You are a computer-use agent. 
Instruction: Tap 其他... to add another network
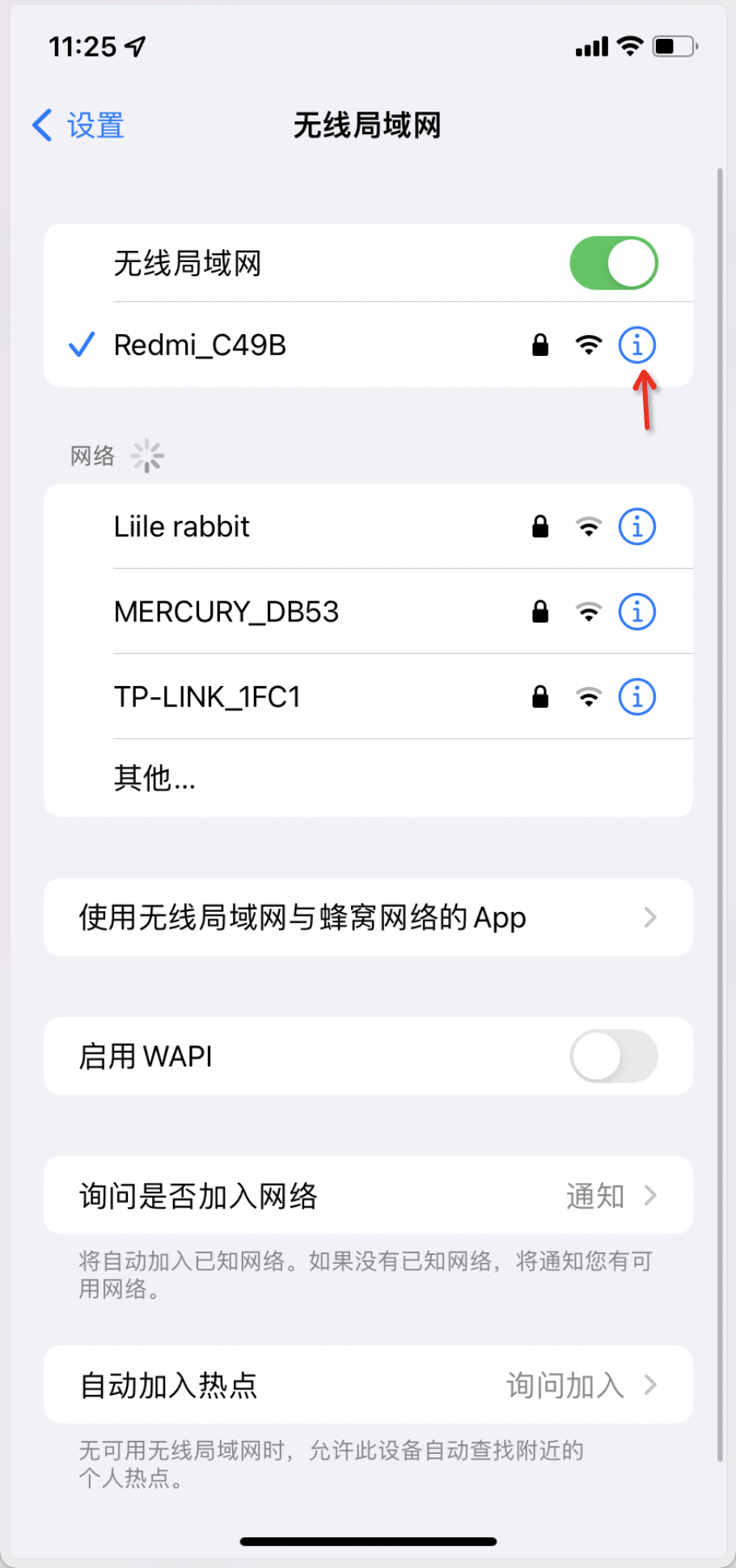point(155,778)
